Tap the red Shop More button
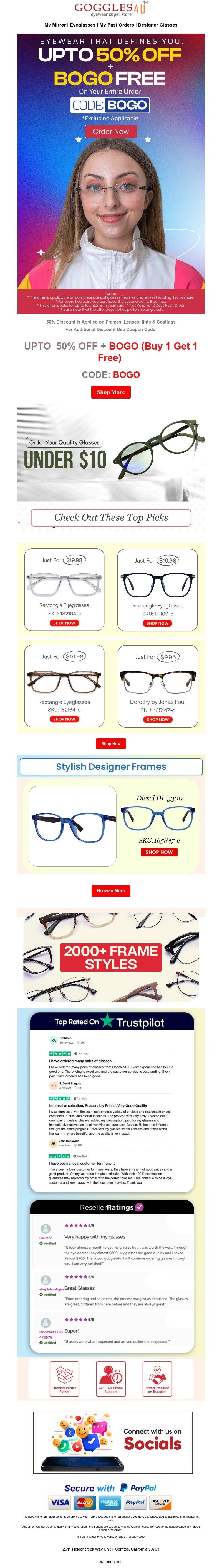Screen dimensions: 222x1568 [111, 392]
